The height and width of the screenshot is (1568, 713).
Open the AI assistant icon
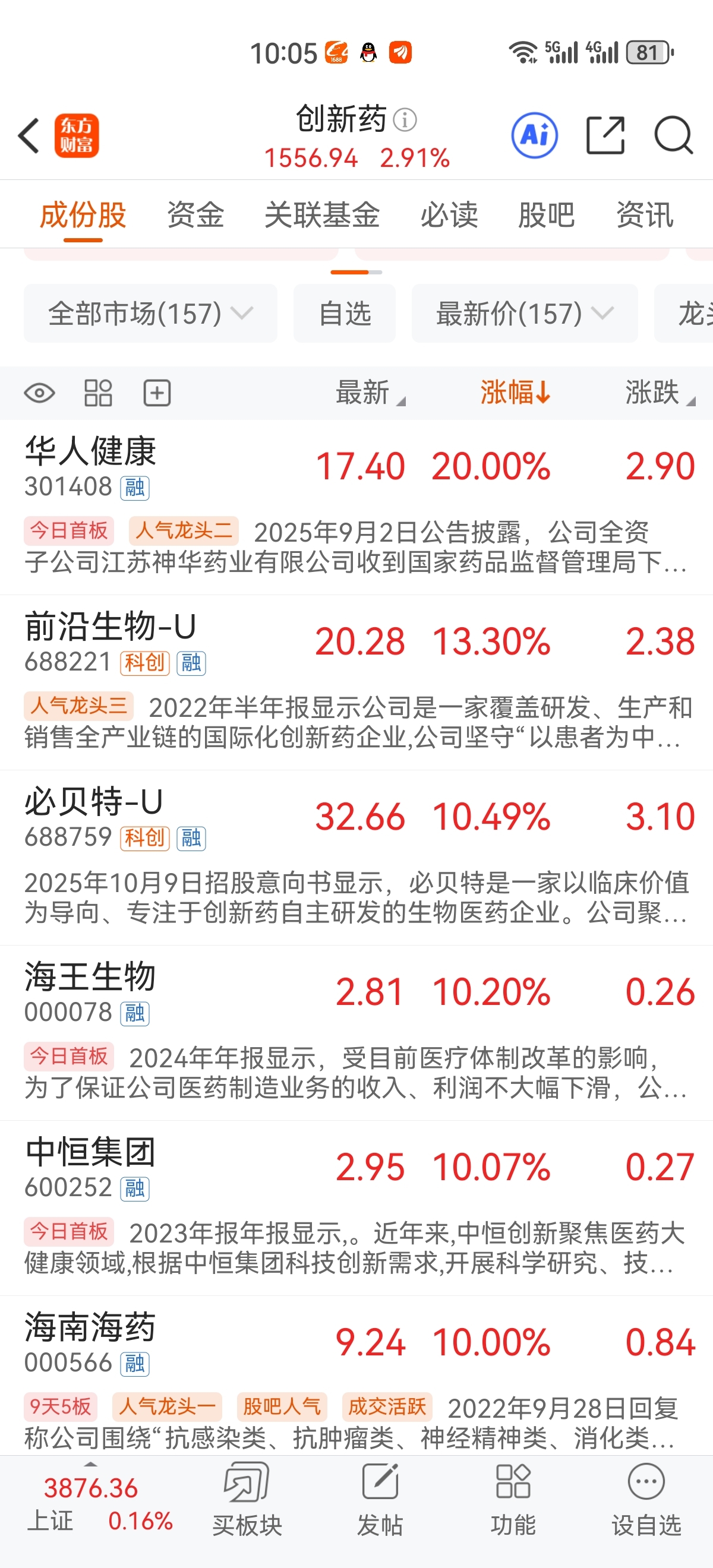click(535, 135)
